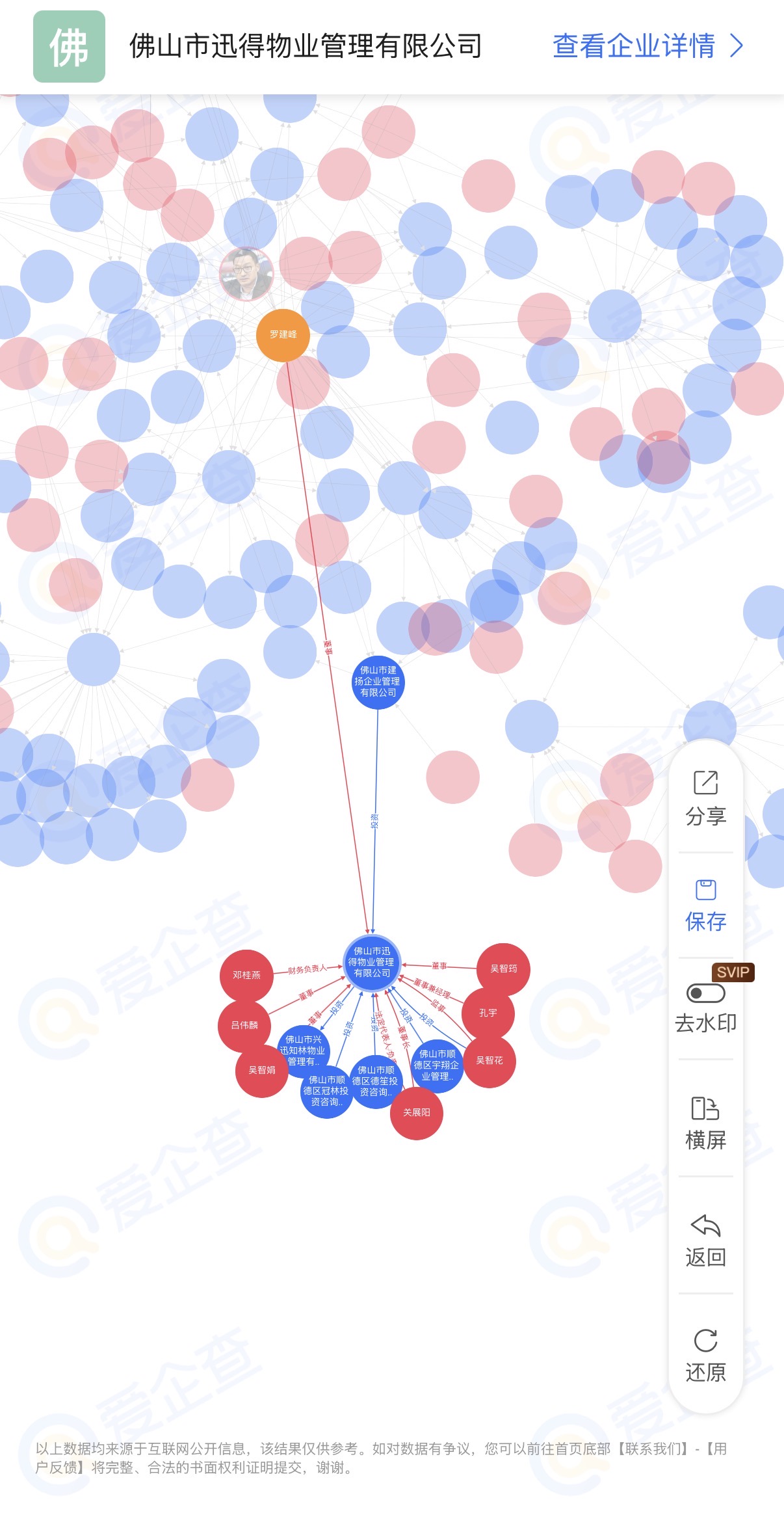Reset the graph with 还原
Screen dimensions: 784x1513
[x=705, y=1356]
